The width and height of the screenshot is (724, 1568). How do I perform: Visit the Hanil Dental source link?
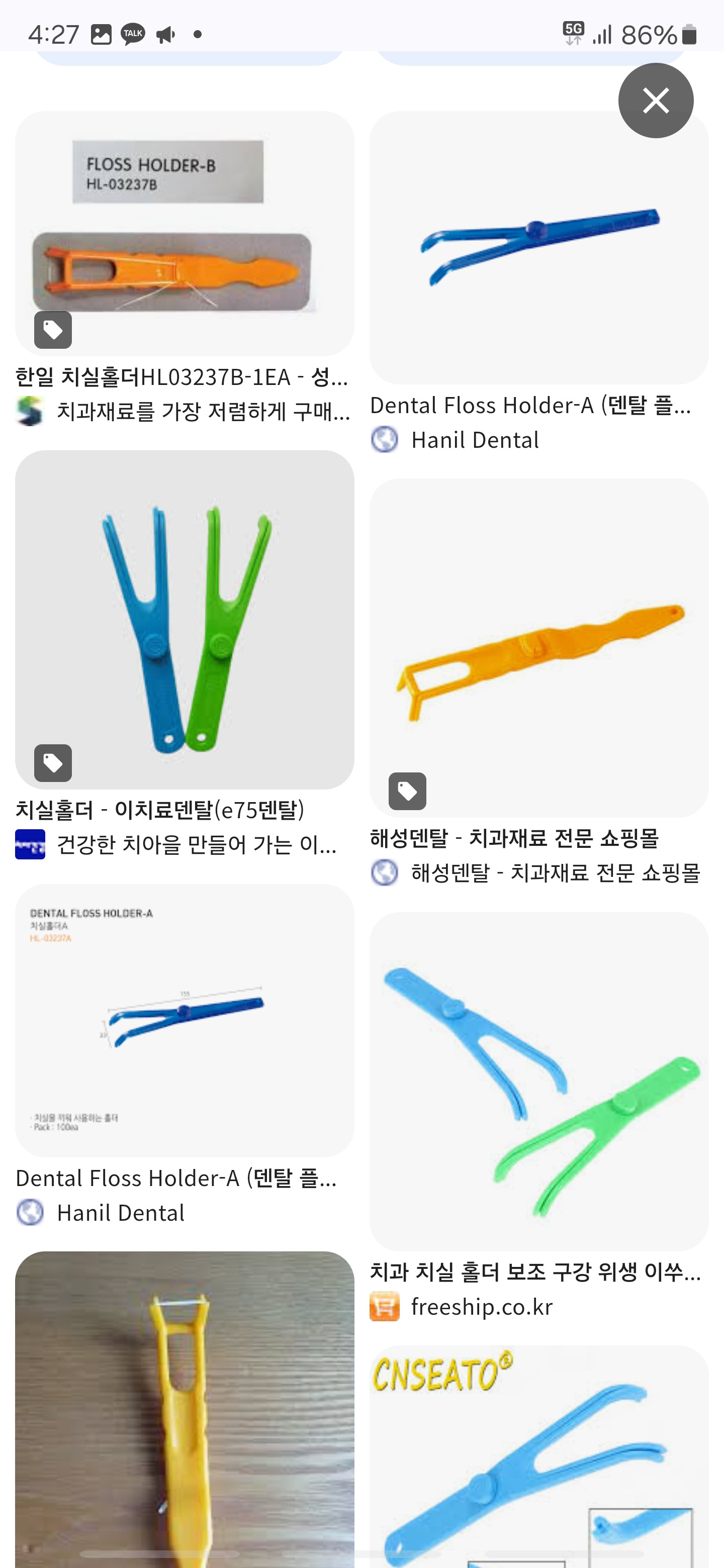(475, 439)
